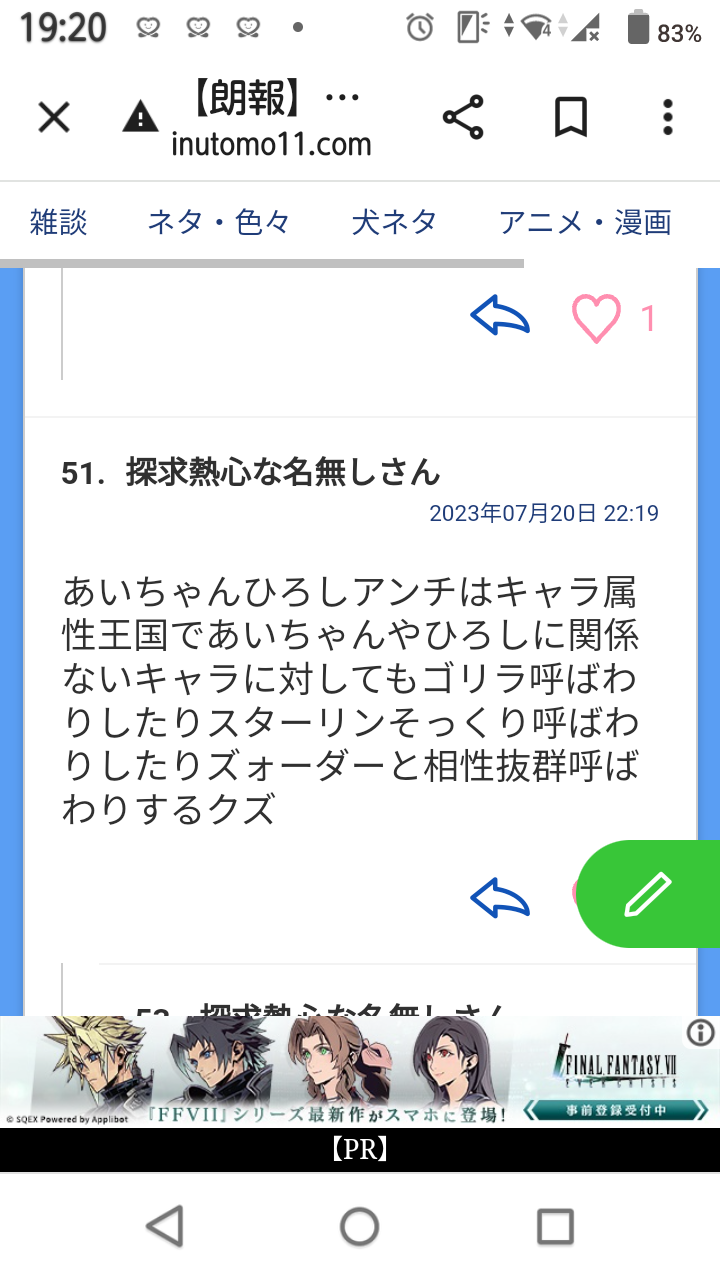Go back with system back button
The image size is (720, 1280).
164,1225
